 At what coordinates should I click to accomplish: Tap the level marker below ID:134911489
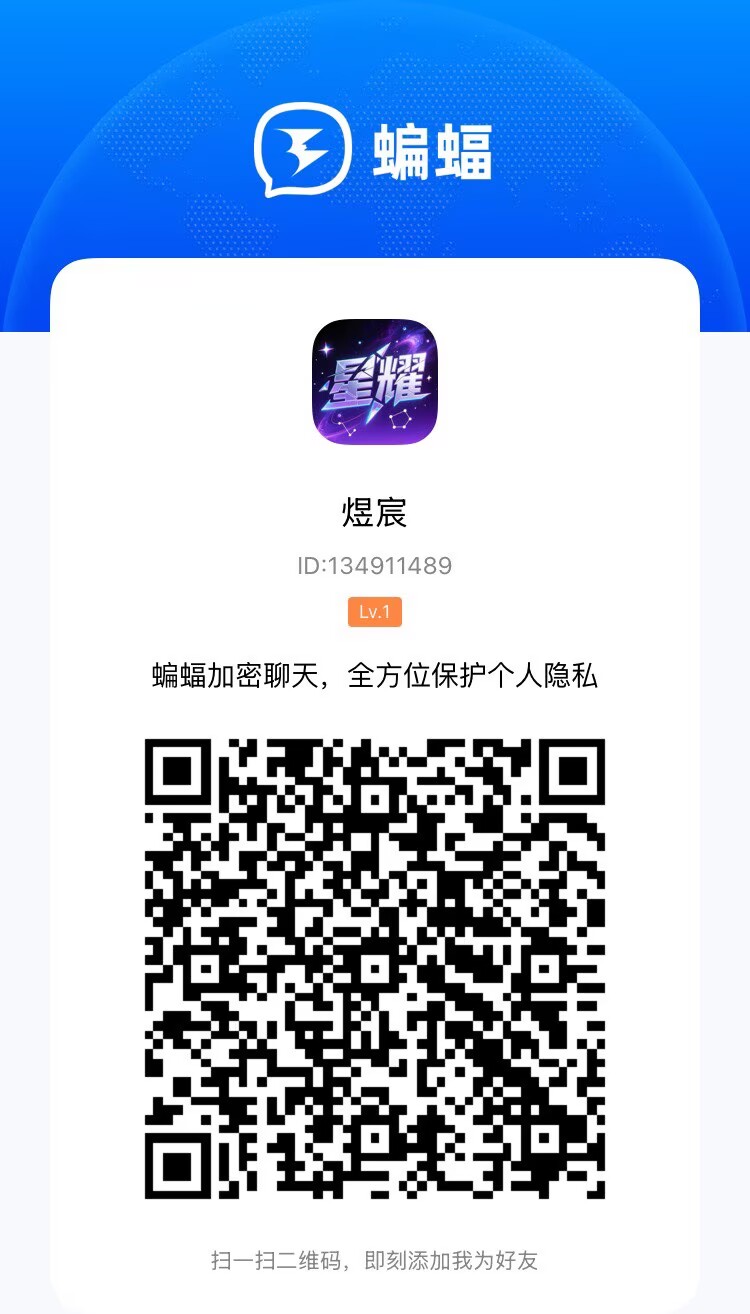(374, 612)
